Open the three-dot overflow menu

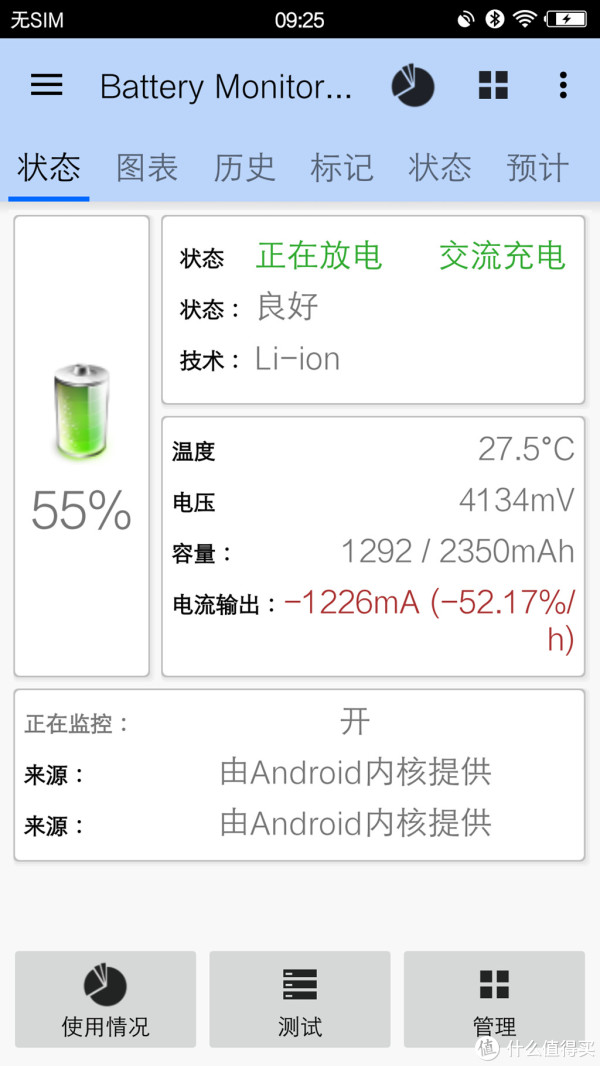tap(563, 86)
